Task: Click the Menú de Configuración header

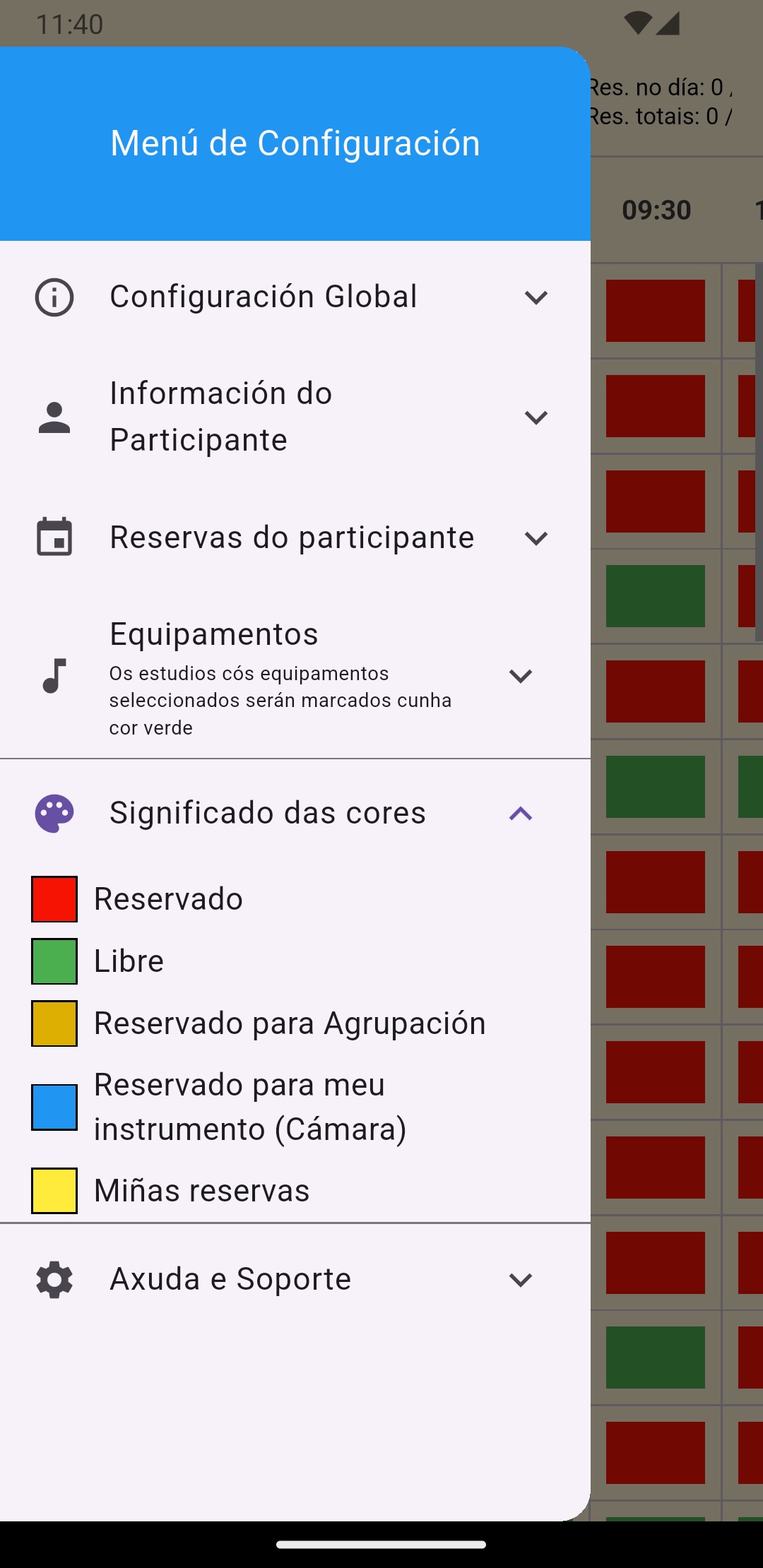Action: [295, 142]
